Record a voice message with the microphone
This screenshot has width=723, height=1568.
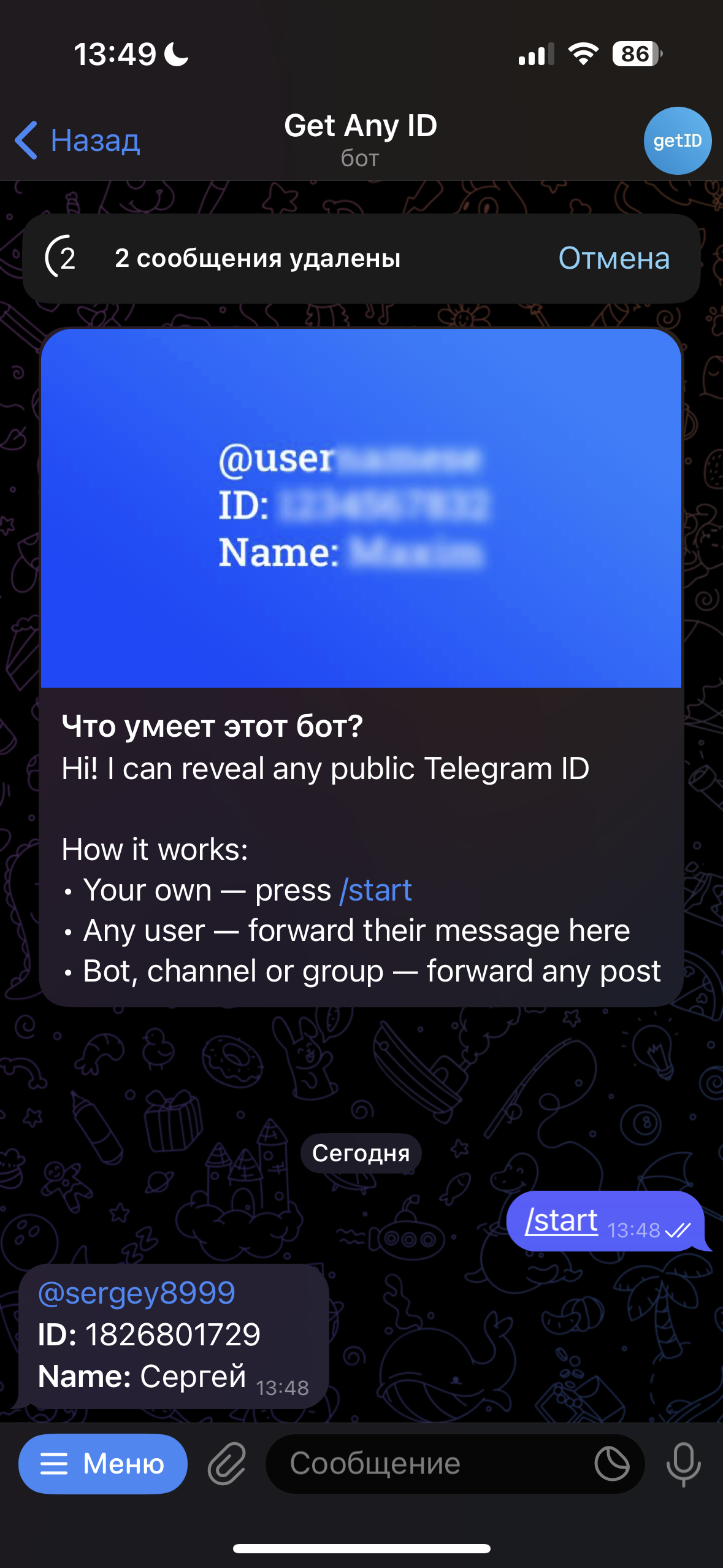(x=683, y=1464)
